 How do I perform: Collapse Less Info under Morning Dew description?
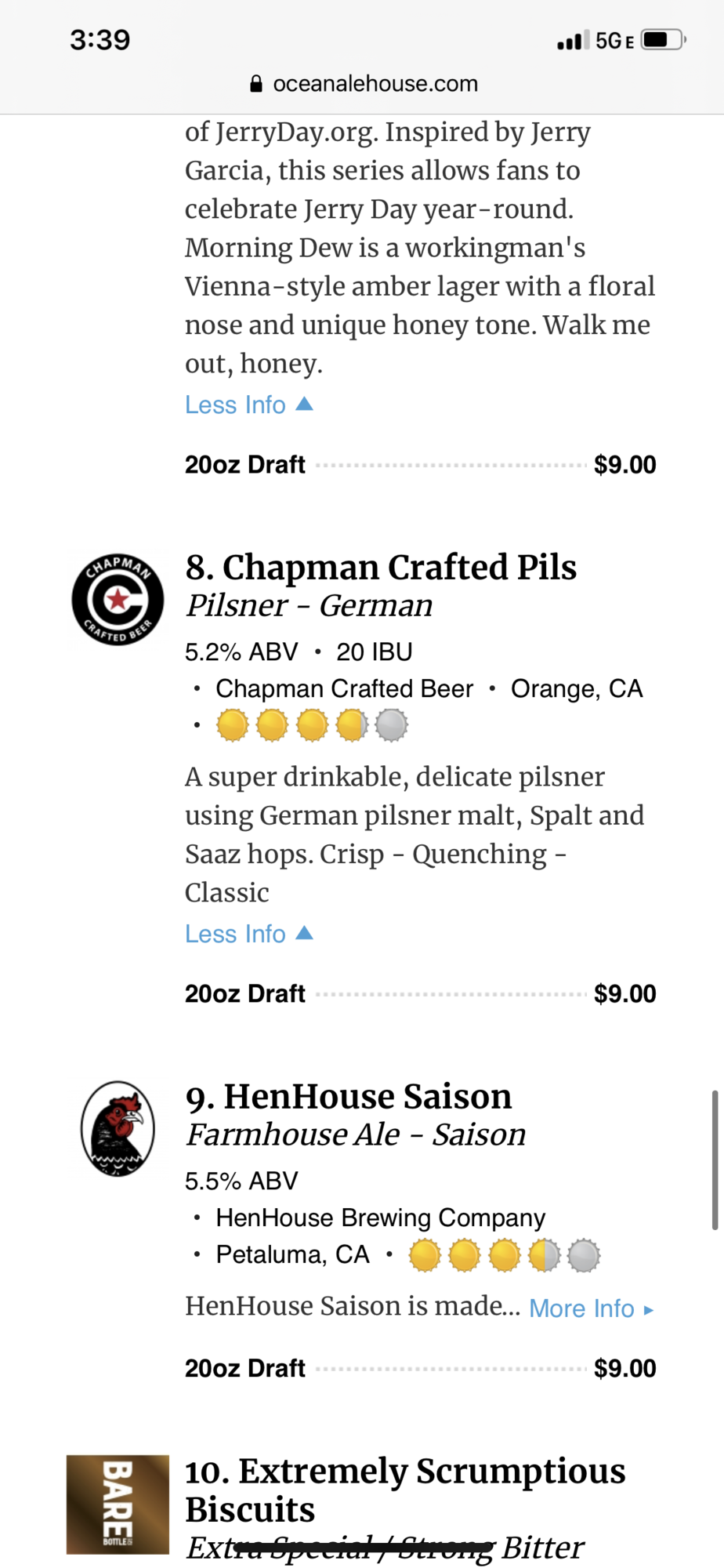[x=249, y=405]
